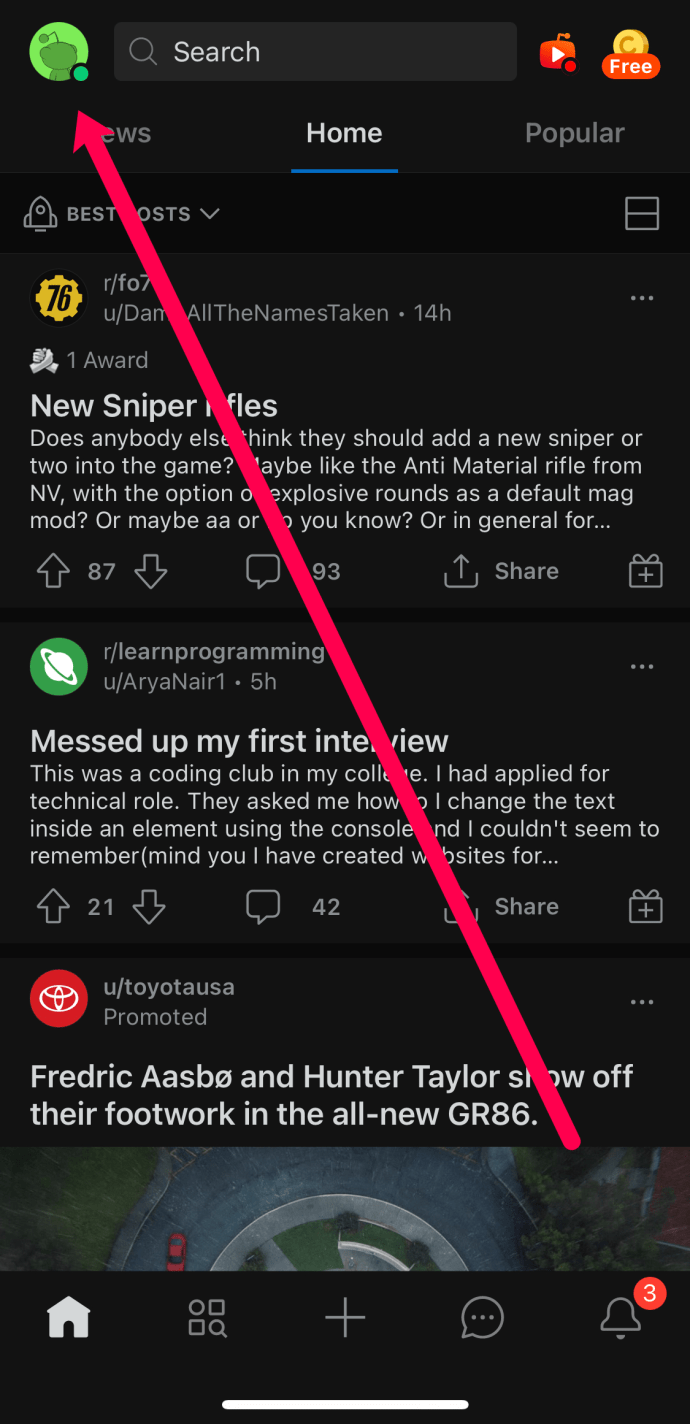Expand the Best Posts sort dropdown

pyautogui.click(x=122, y=214)
